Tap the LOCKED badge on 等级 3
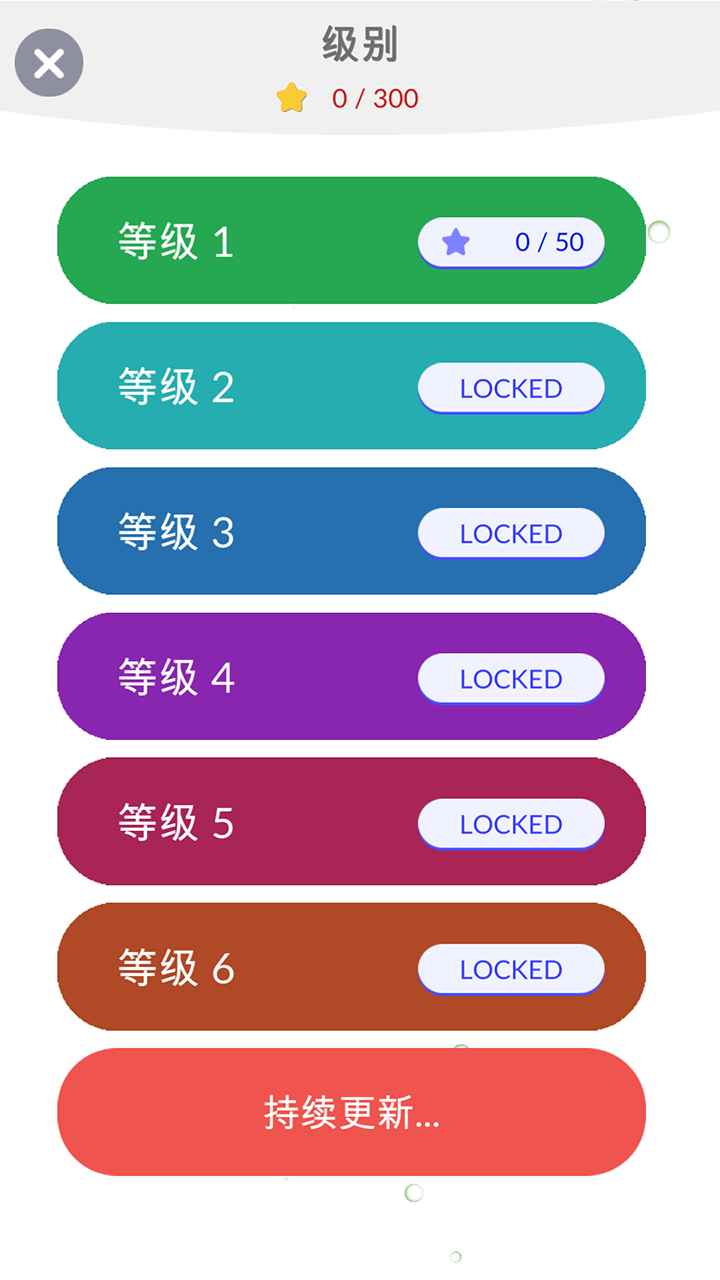 (511, 533)
